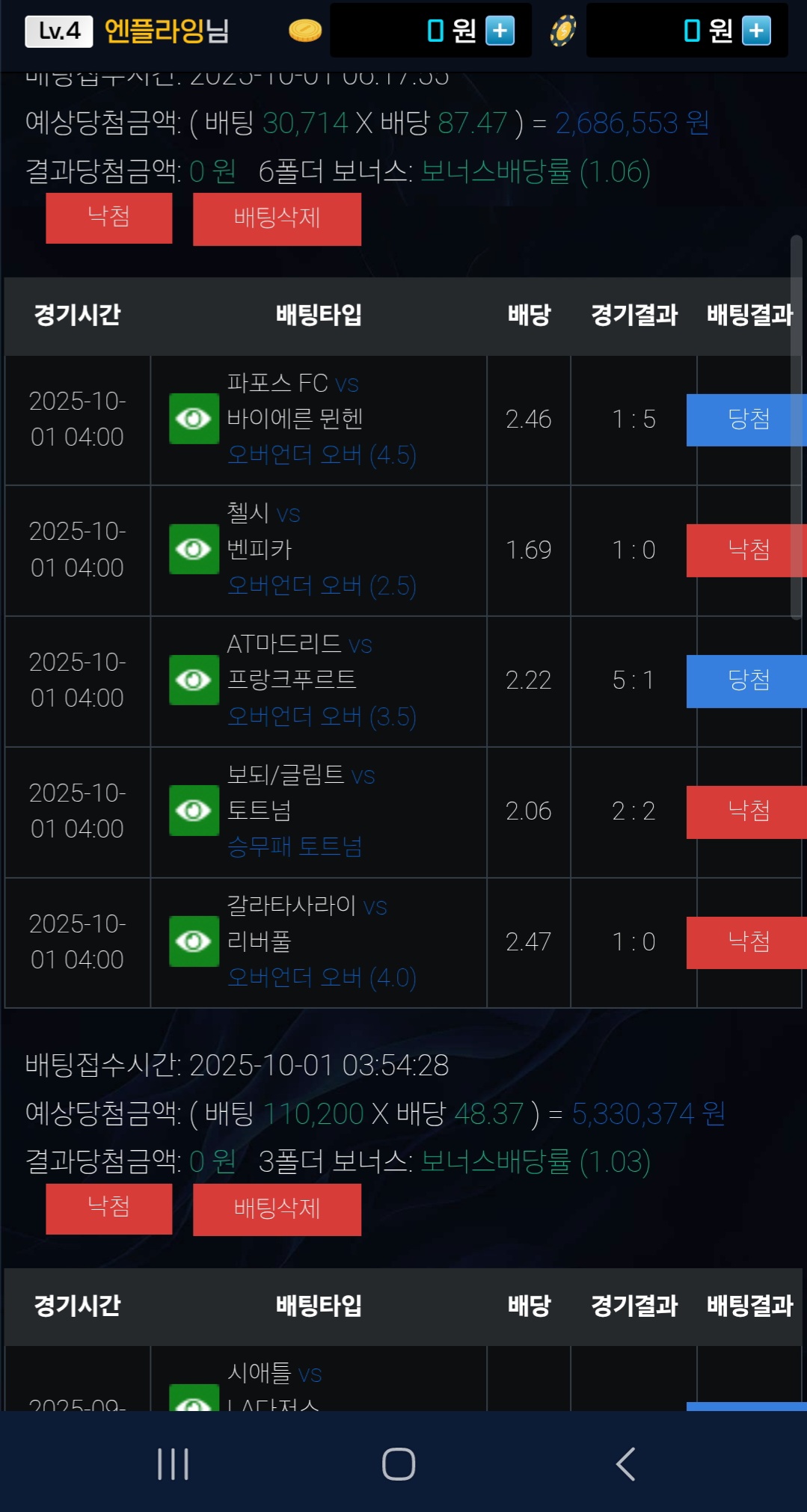Go back with the system back button
Screen dimensions: 807x1512
(625, 1463)
